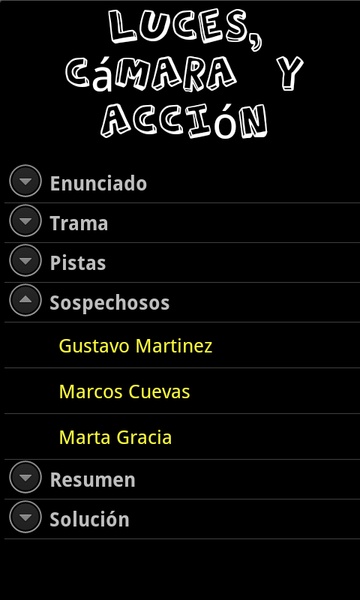Reveal the Solución section
Image resolution: width=360 pixels, height=600 pixels.
click(182, 519)
